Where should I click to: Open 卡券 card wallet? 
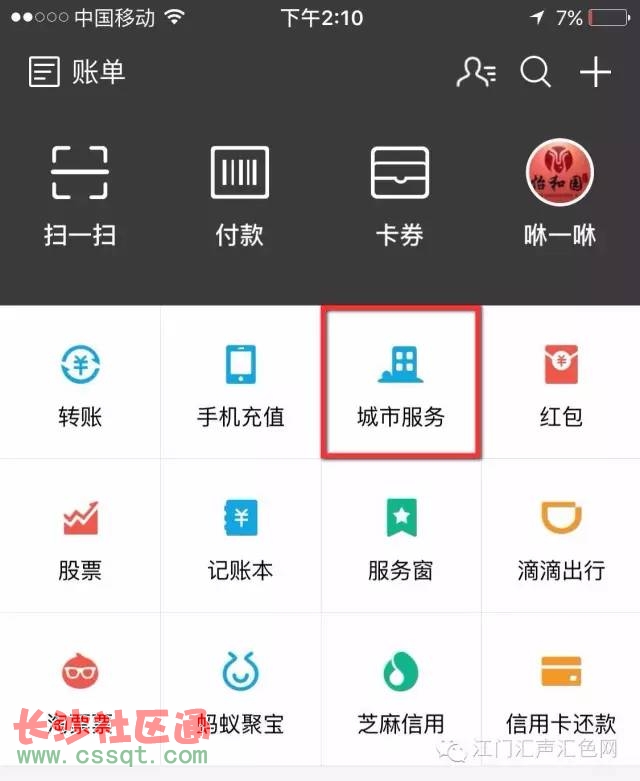click(x=400, y=195)
